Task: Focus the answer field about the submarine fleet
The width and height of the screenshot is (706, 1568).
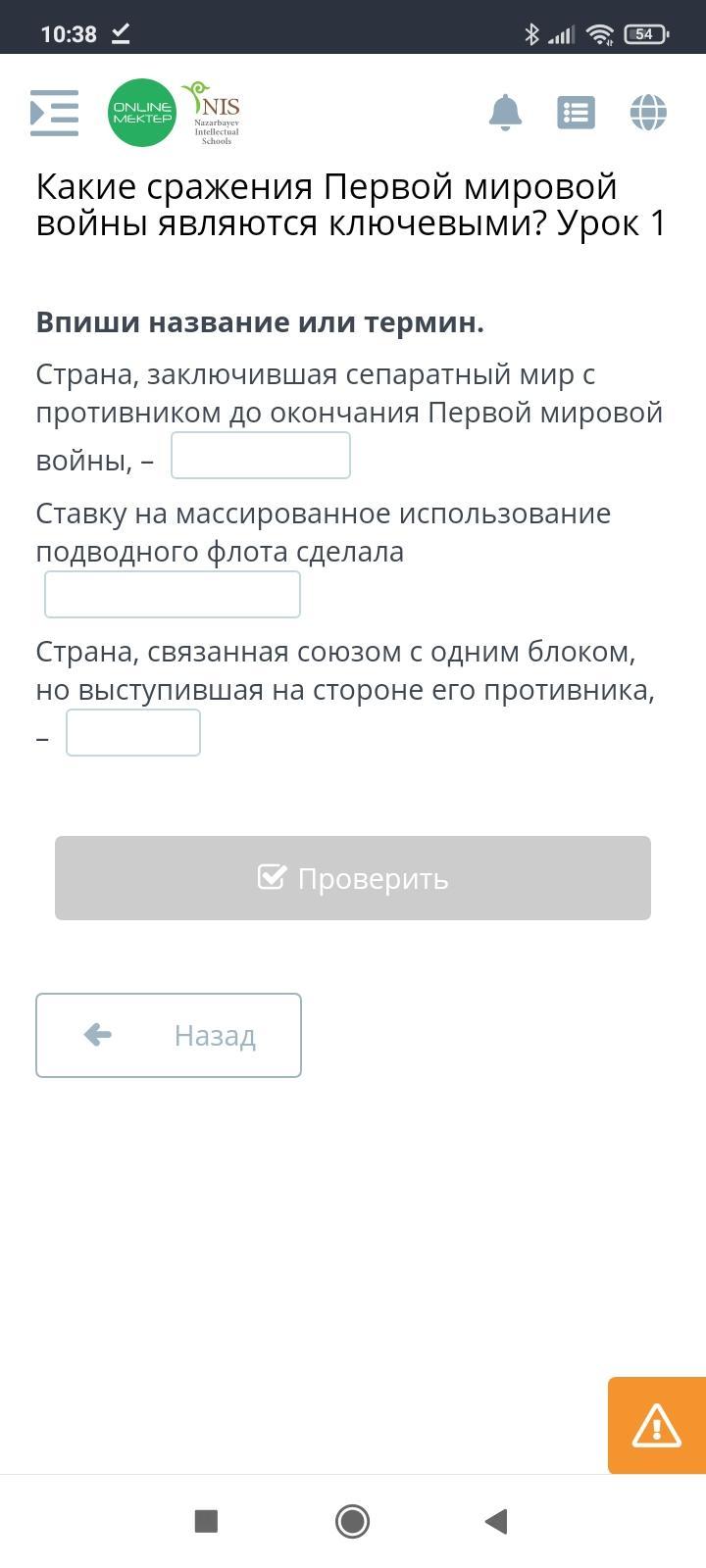Action: click(173, 595)
